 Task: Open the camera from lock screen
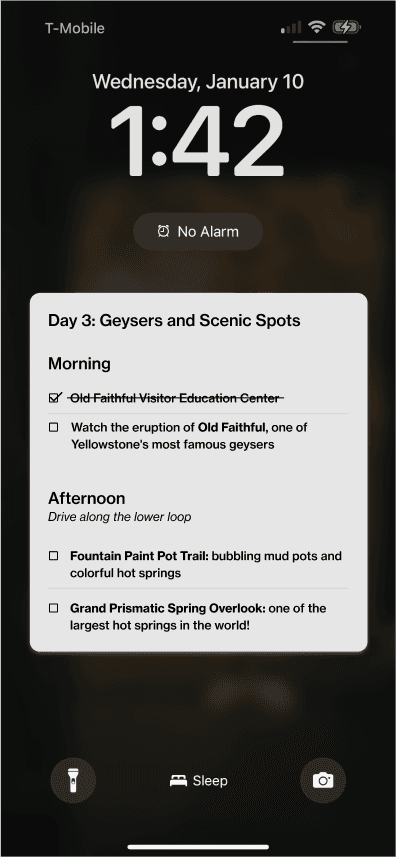(323, 780)
